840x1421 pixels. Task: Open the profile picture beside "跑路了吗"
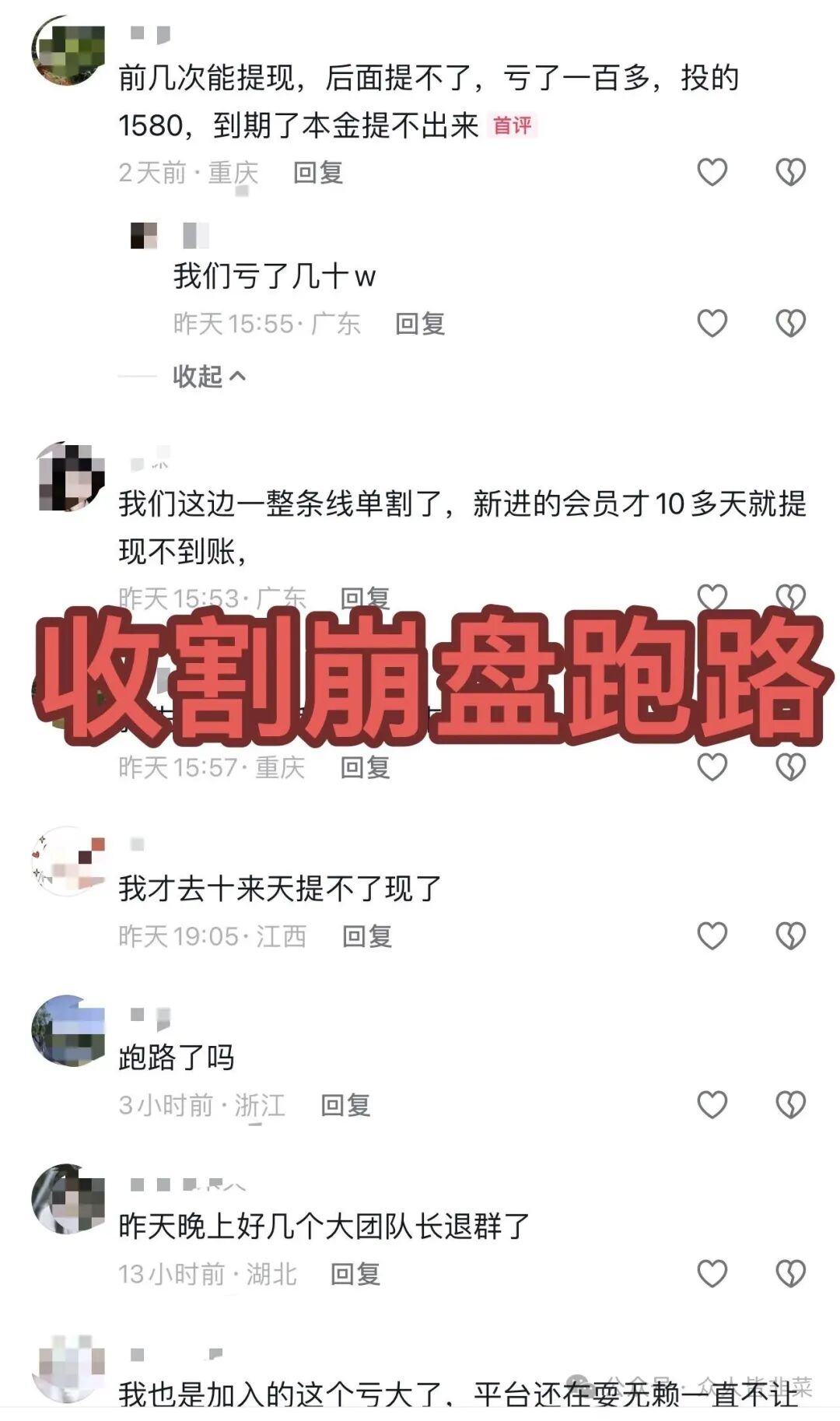pyautogui.click(x=68, y=1030)
